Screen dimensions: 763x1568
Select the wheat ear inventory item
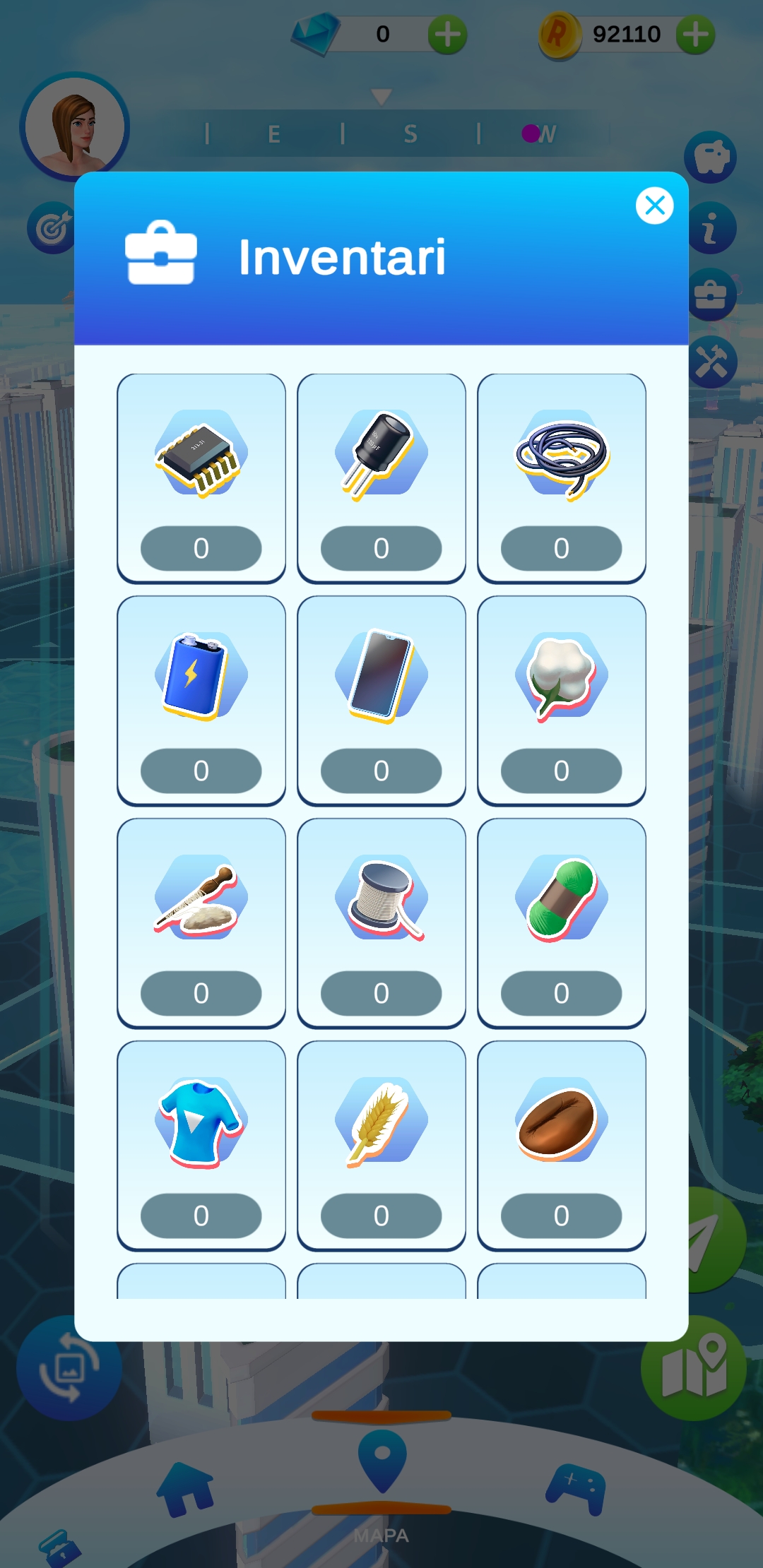coord(381,1144)
